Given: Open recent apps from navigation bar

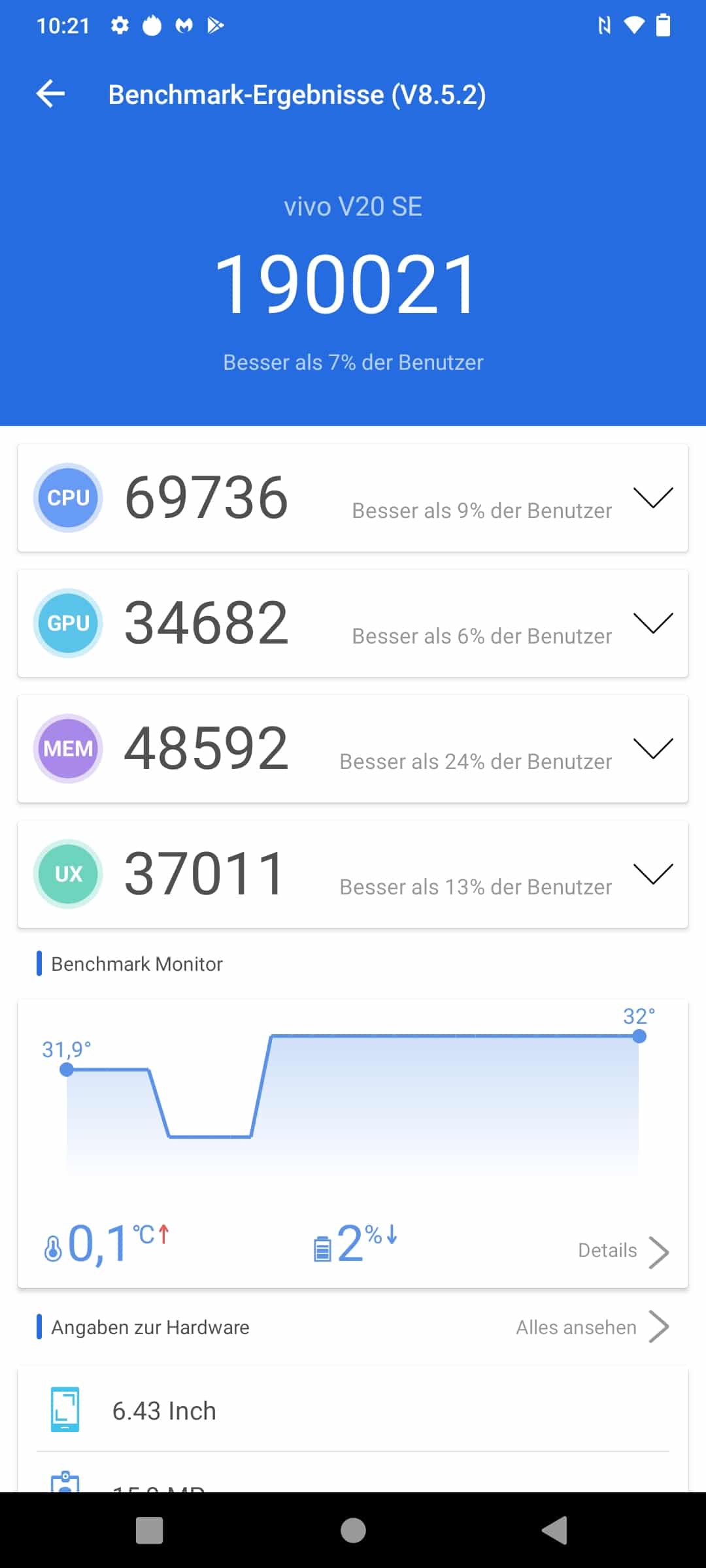Looking at the screenshot, I should [149, 1530].
